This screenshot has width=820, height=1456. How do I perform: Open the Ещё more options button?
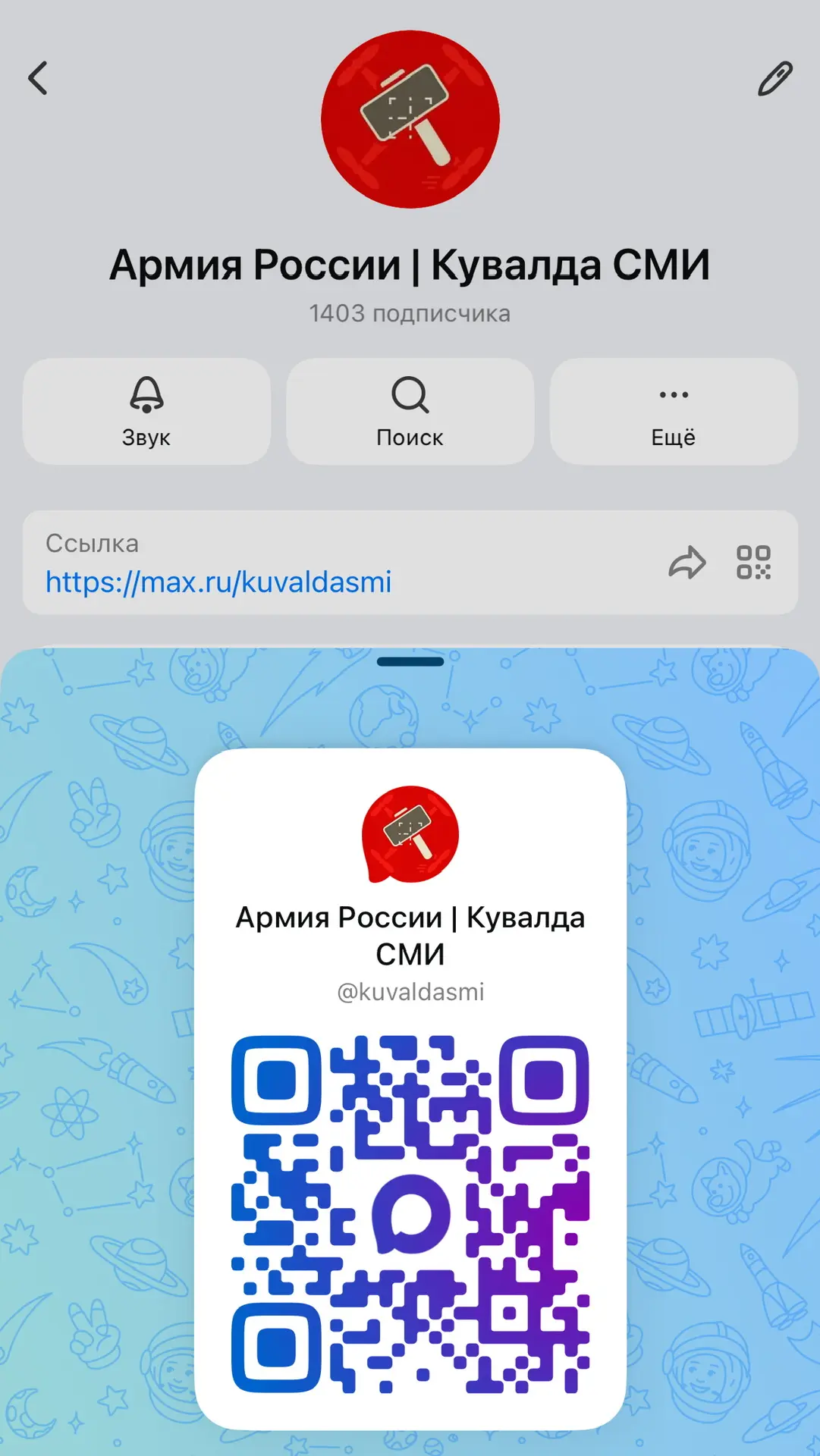[673, 412]
